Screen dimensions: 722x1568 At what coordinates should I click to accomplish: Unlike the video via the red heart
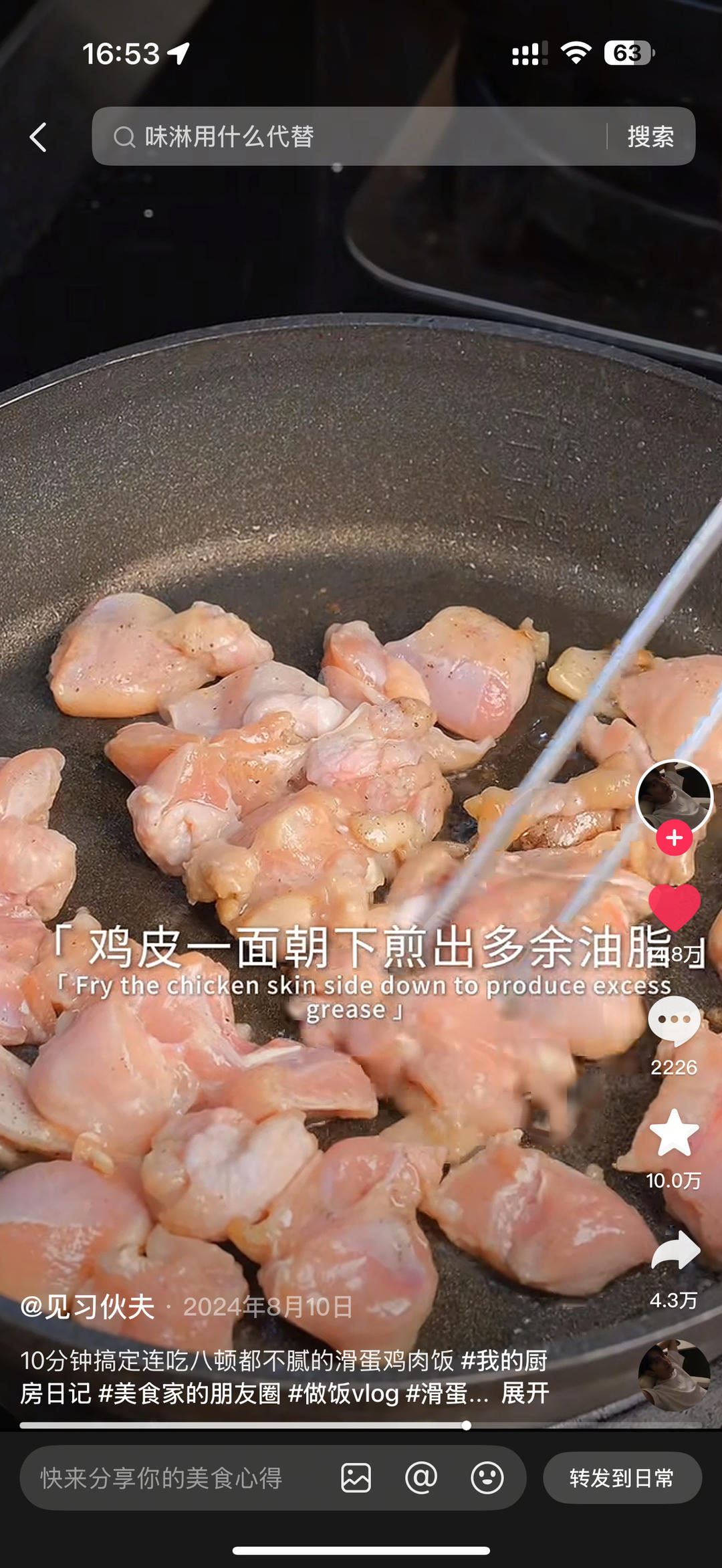(x=674, y=906)
